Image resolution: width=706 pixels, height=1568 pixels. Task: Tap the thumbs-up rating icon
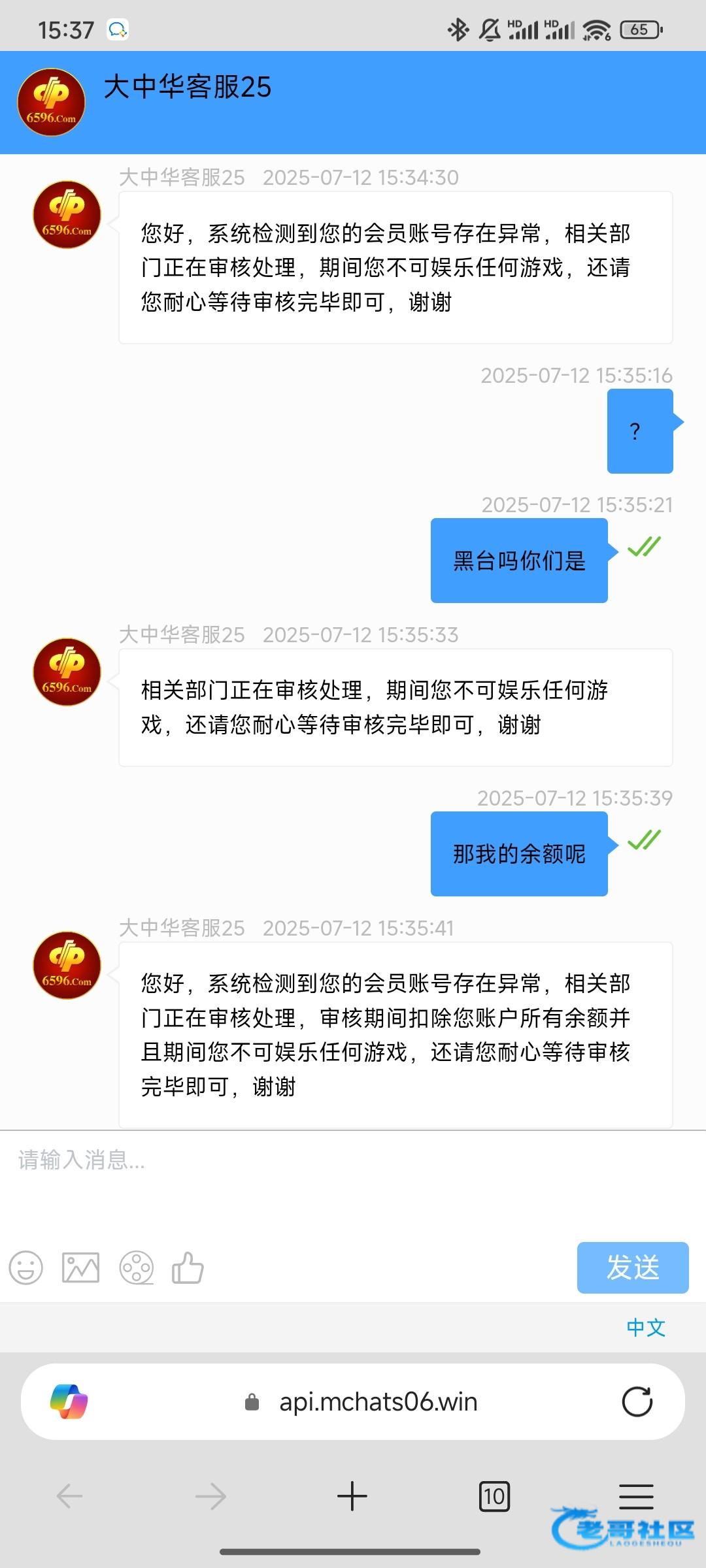pos(188,1267)
